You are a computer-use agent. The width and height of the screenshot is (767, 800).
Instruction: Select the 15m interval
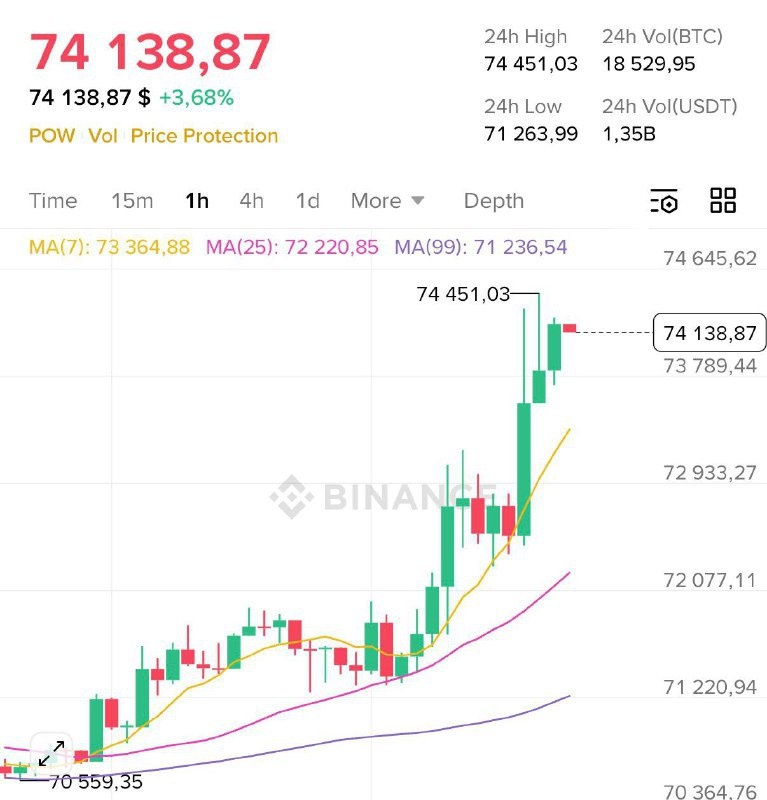click(132, 201)
